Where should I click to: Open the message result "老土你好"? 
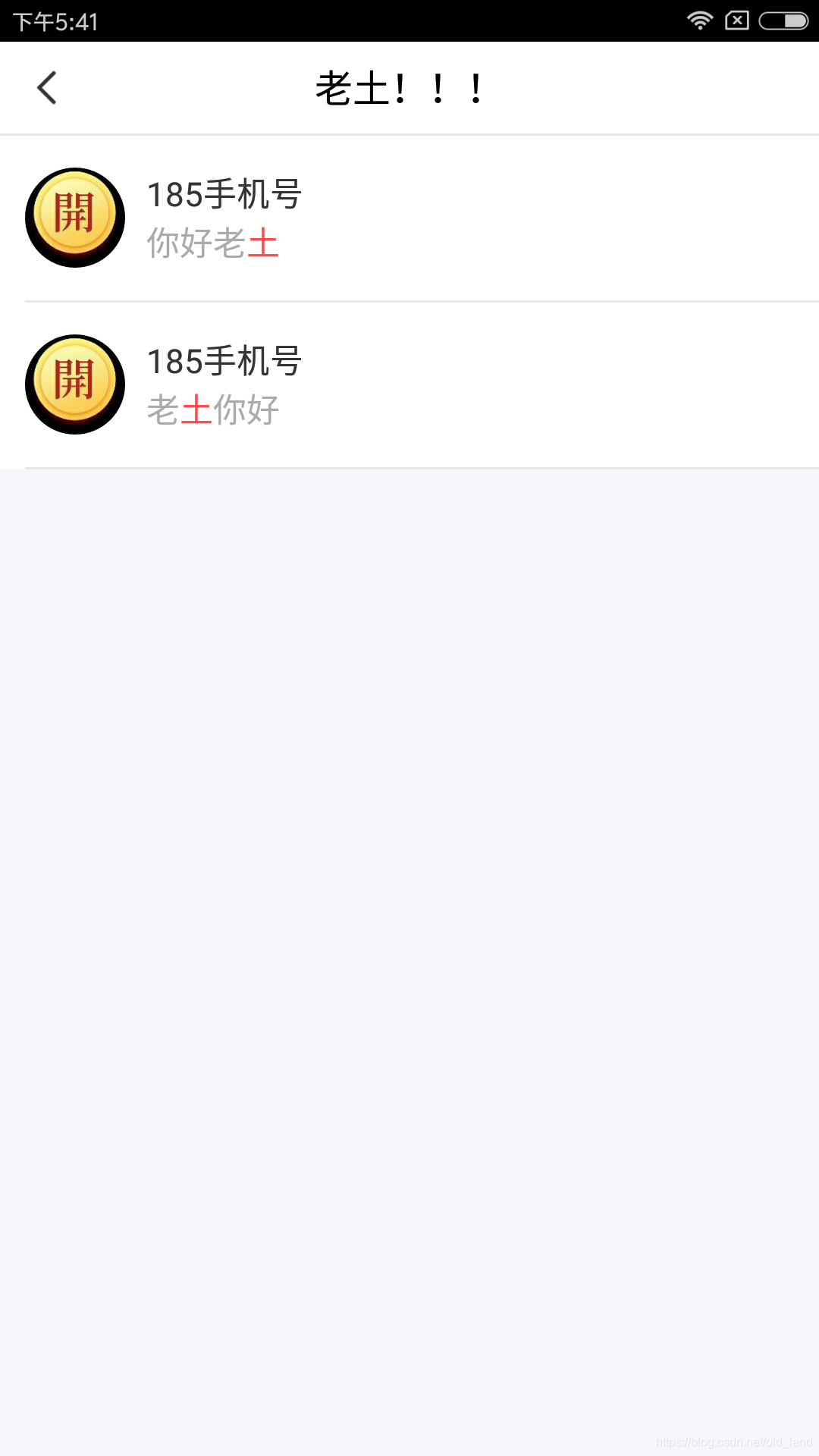[x=409, y=385]
